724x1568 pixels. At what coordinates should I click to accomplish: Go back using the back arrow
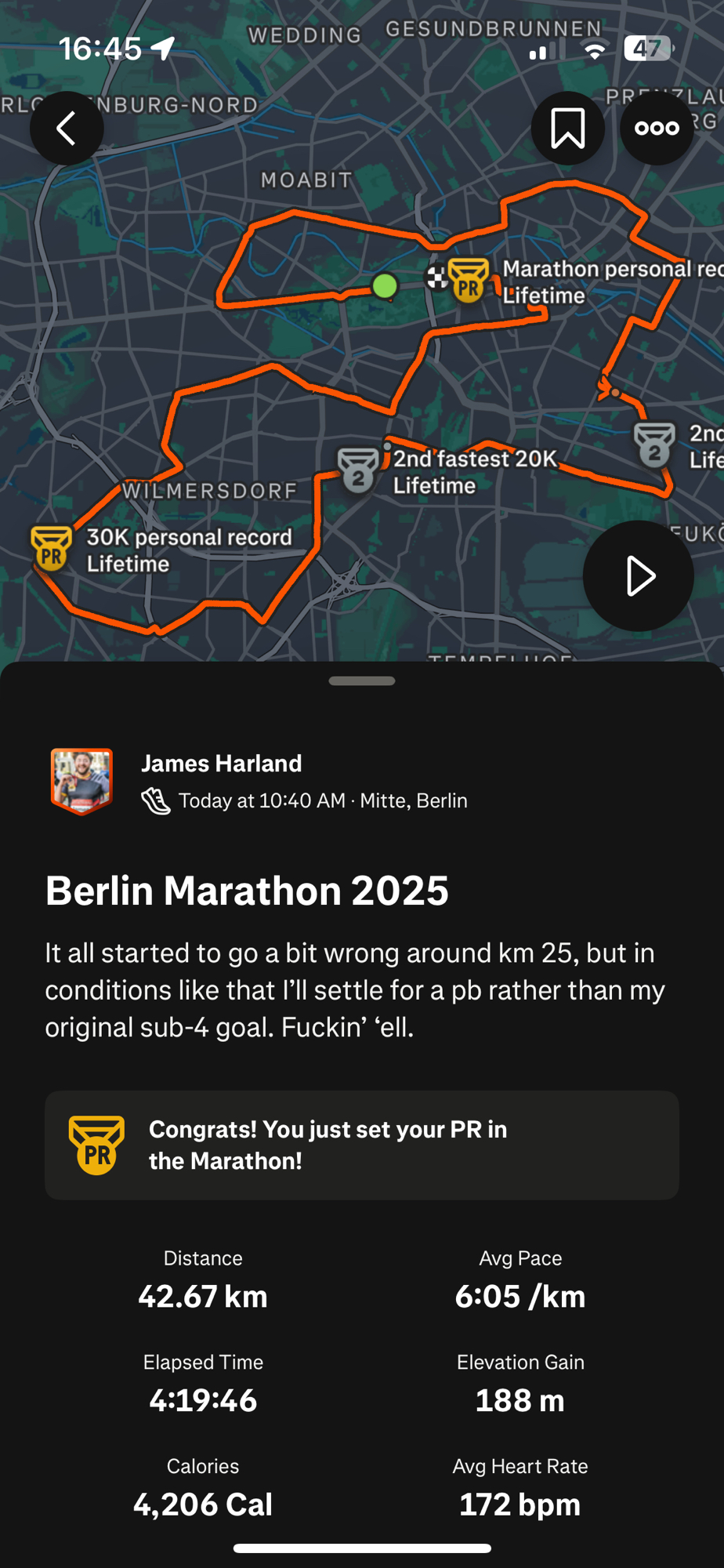click(67, 128)
